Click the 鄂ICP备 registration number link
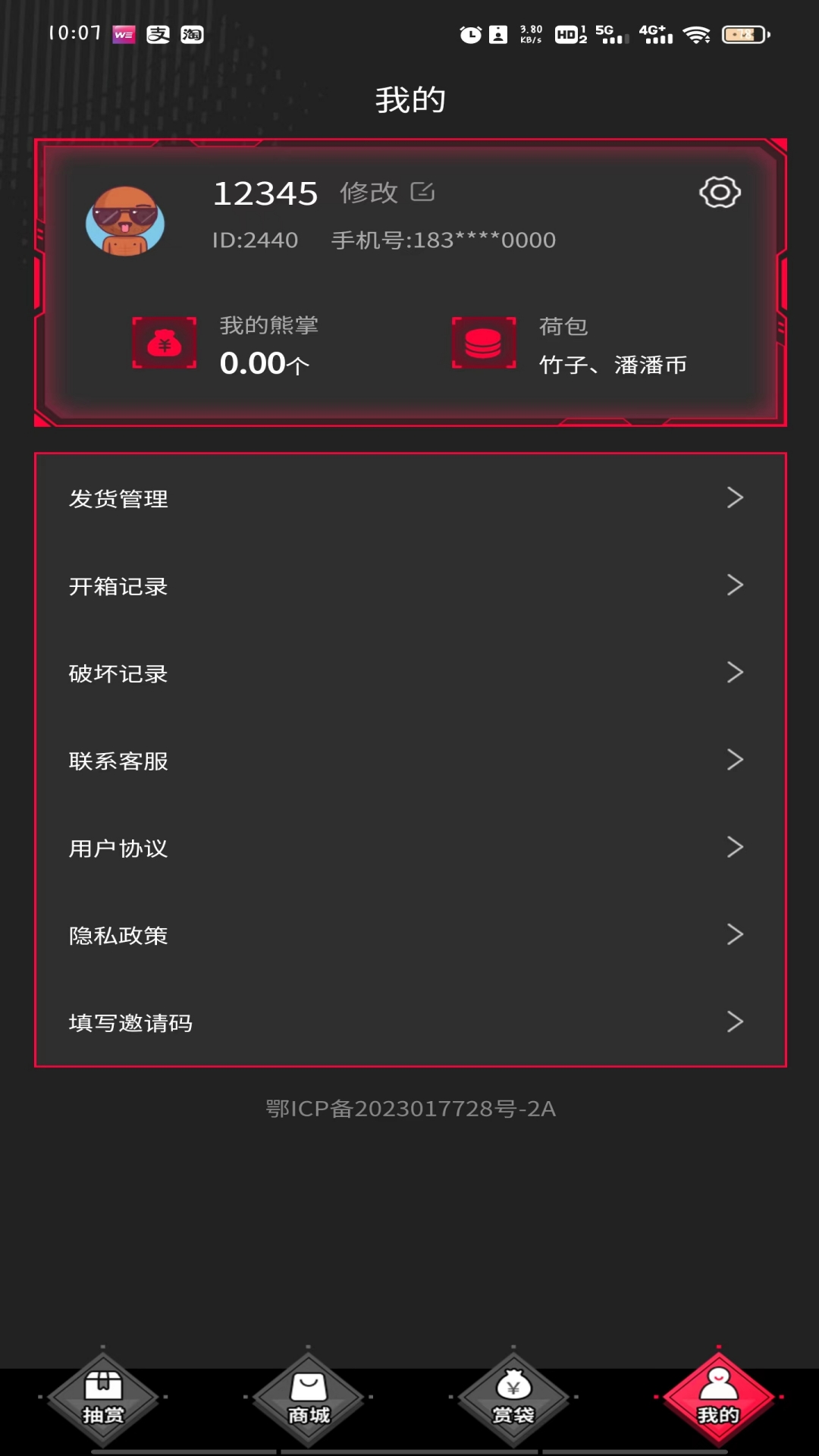Image resolution: width=819 pixels, height=1456 pixels. [x=409, y=1109]
